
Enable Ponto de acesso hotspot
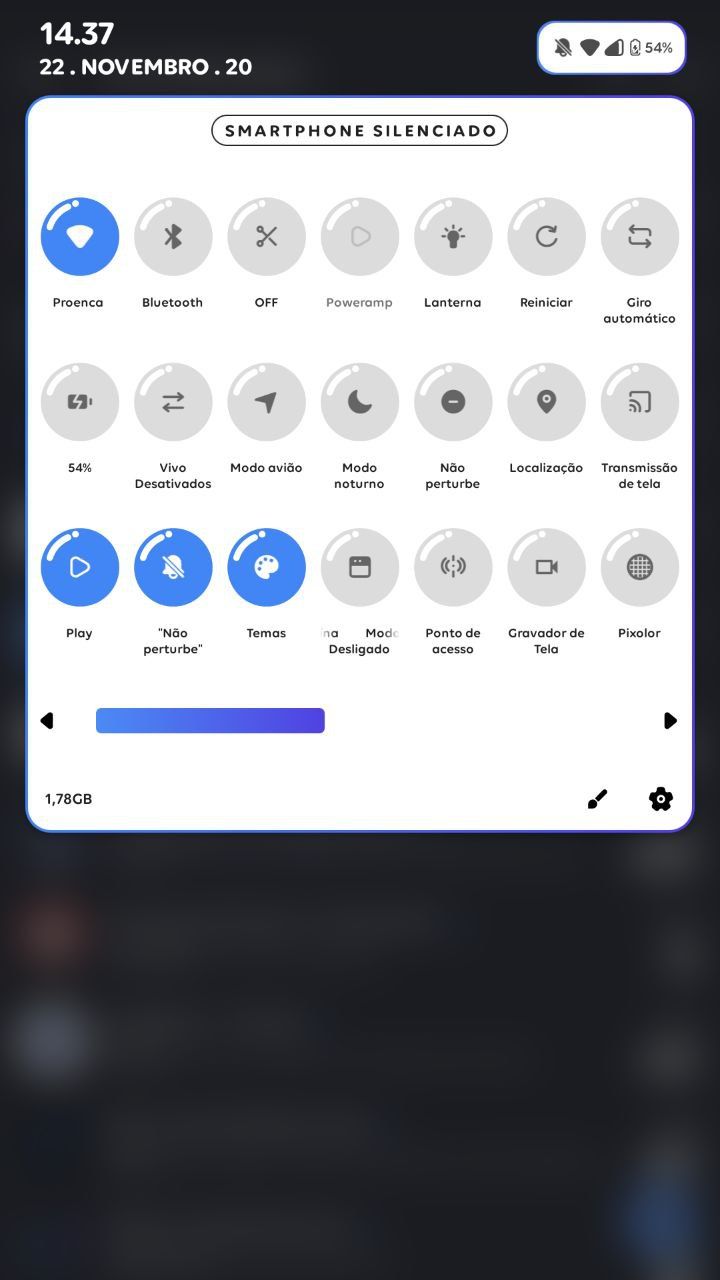pos(453,567)
